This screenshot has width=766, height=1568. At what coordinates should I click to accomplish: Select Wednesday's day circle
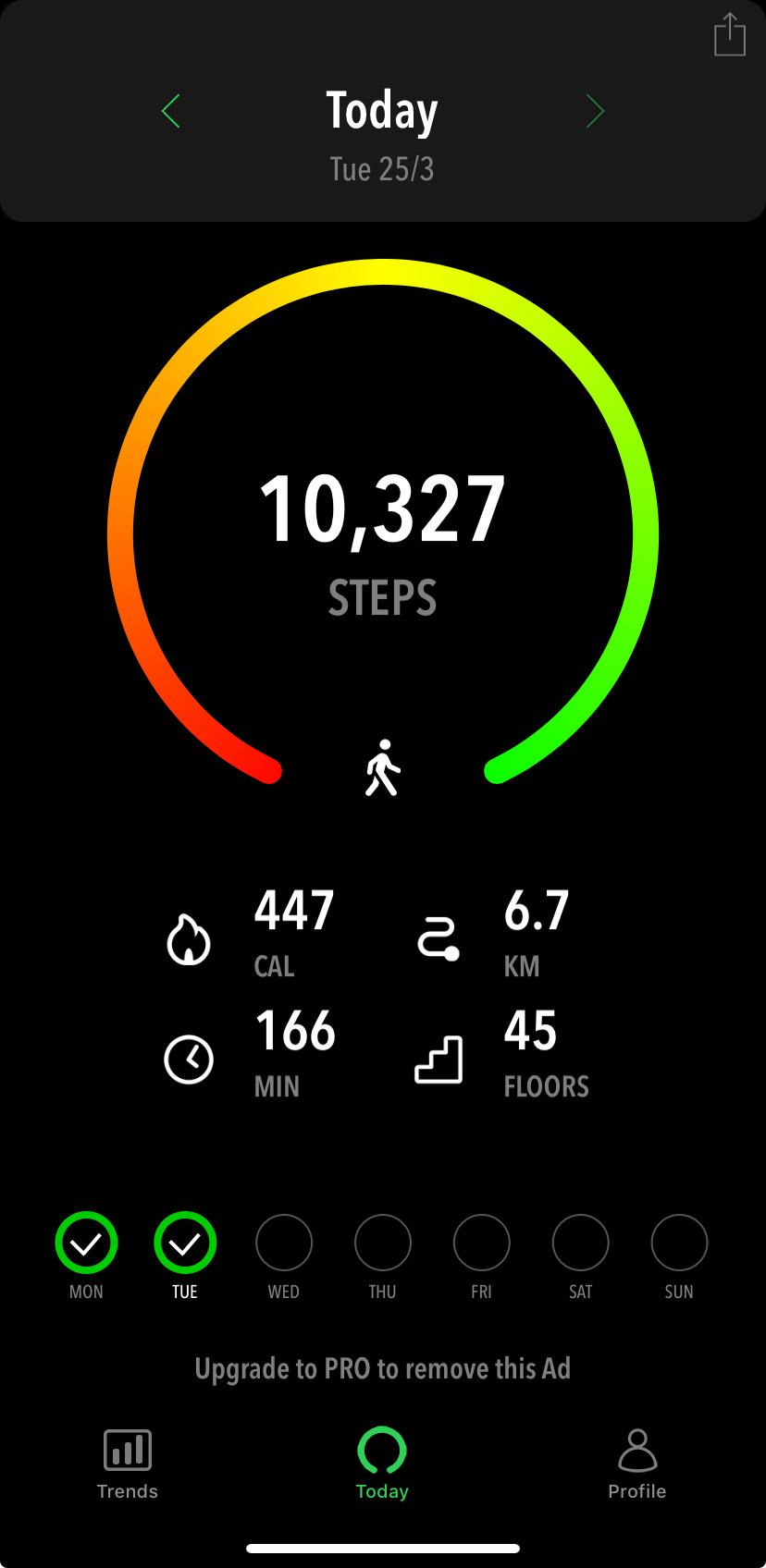coord(284,1243)
